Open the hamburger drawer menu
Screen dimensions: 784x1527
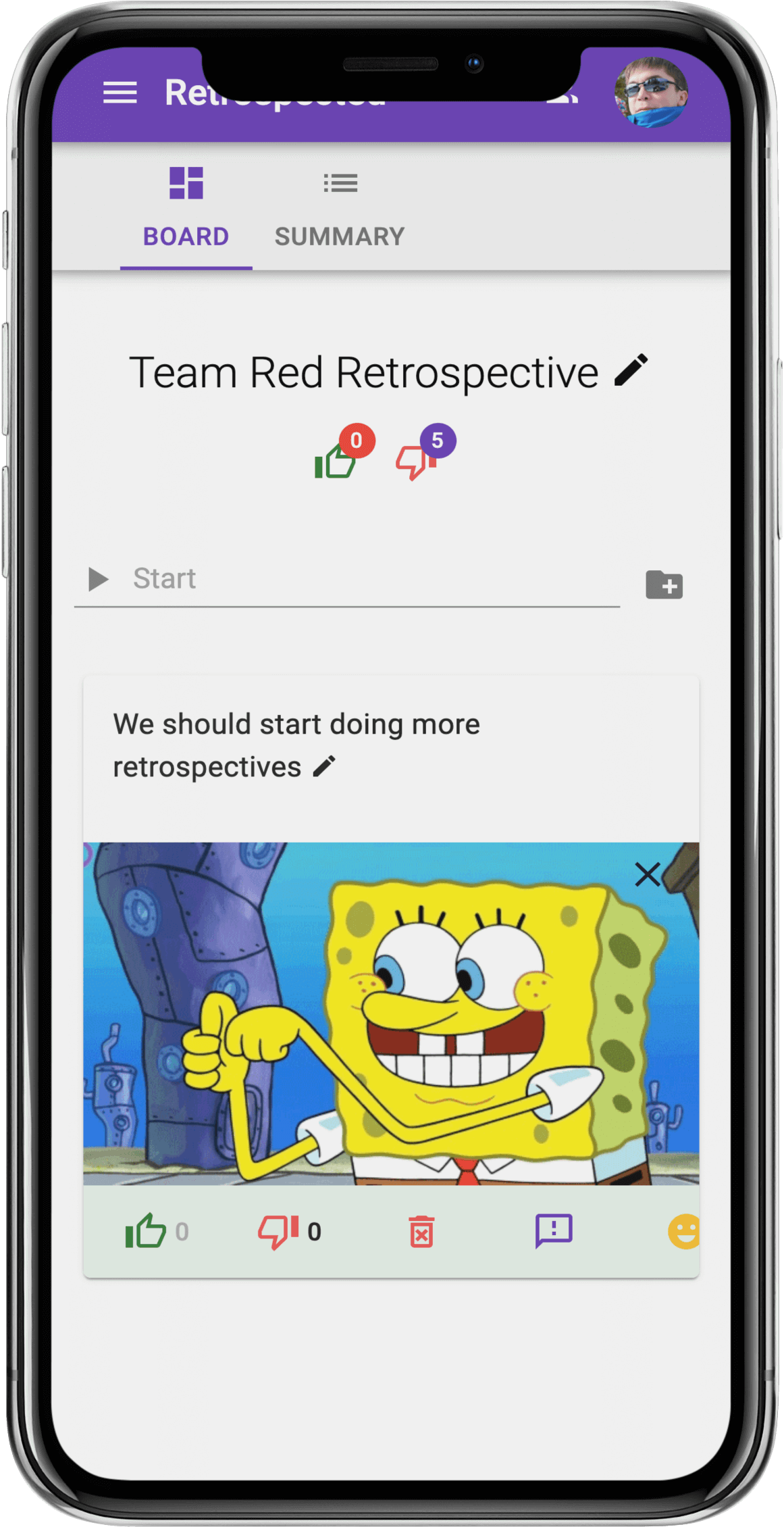click(x=120, y=93)
